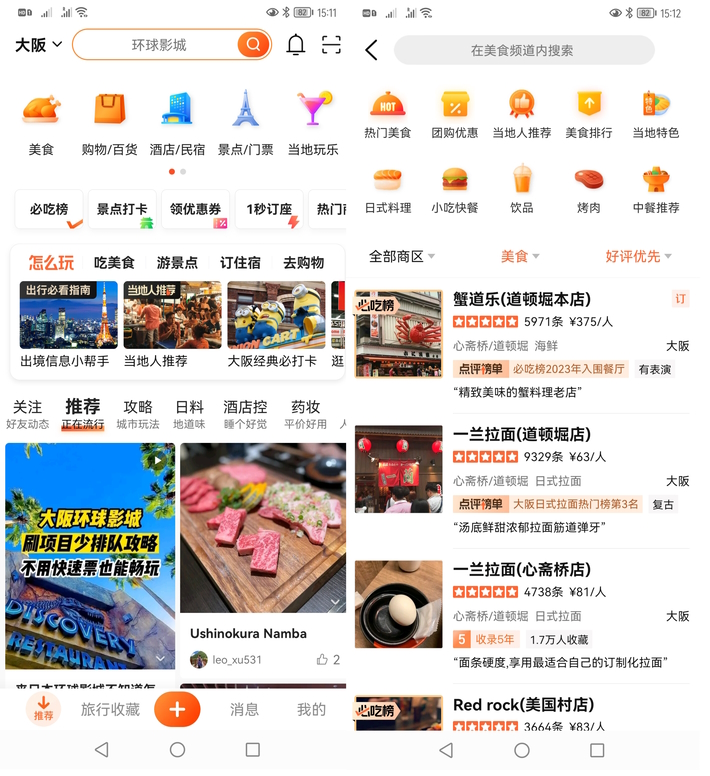
Task: Tap the orange search button beside 环球影城
Action: [x=253, y=45]
